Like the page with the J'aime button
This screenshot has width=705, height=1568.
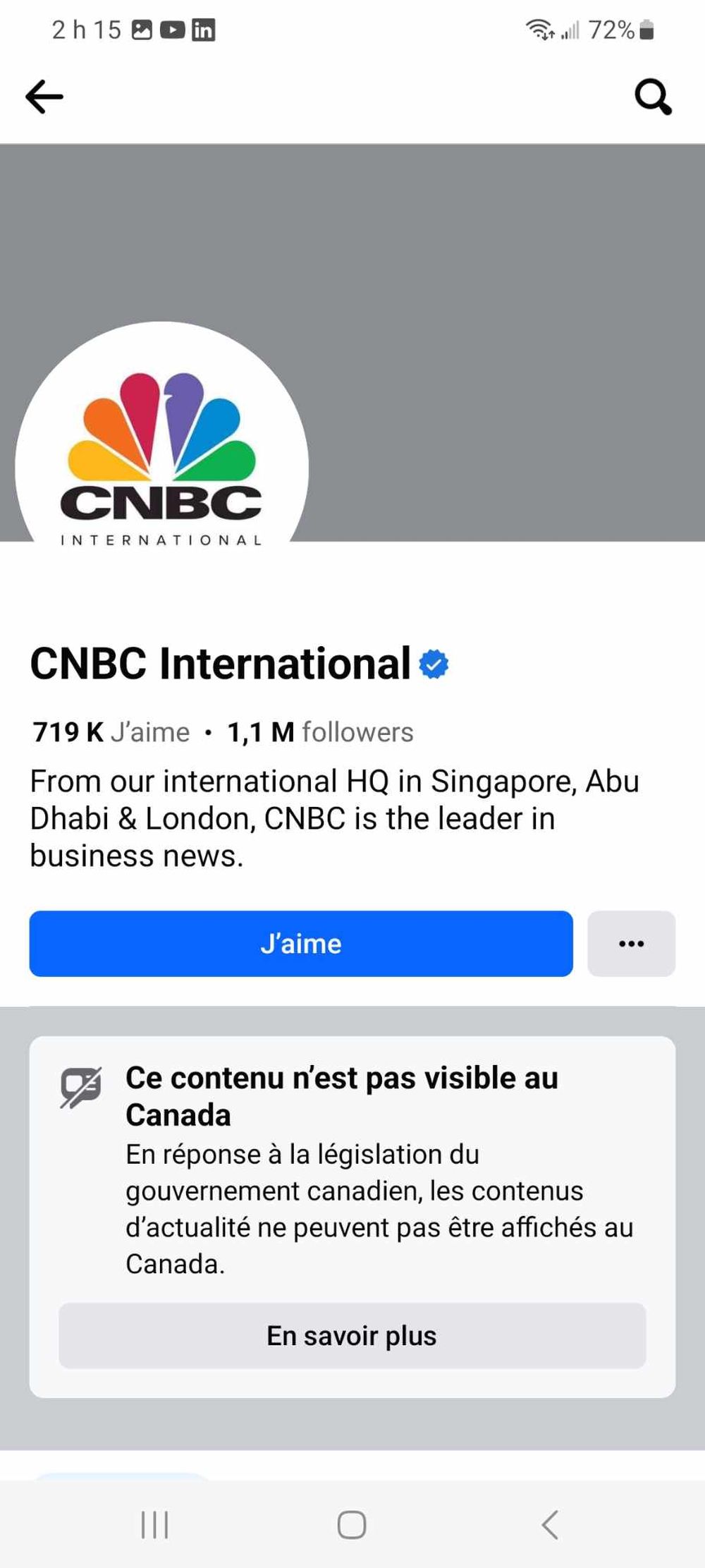point(300,943)
